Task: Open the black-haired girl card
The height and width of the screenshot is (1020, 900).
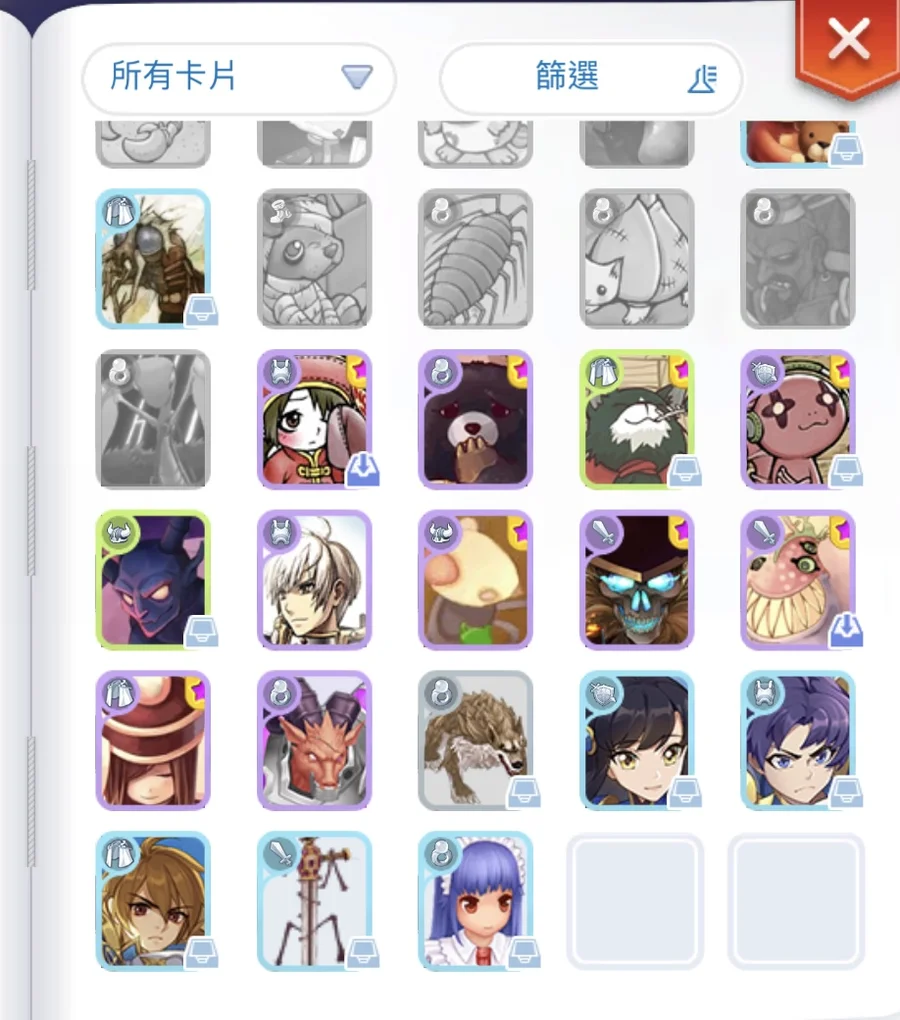Action: coord(636,740)
